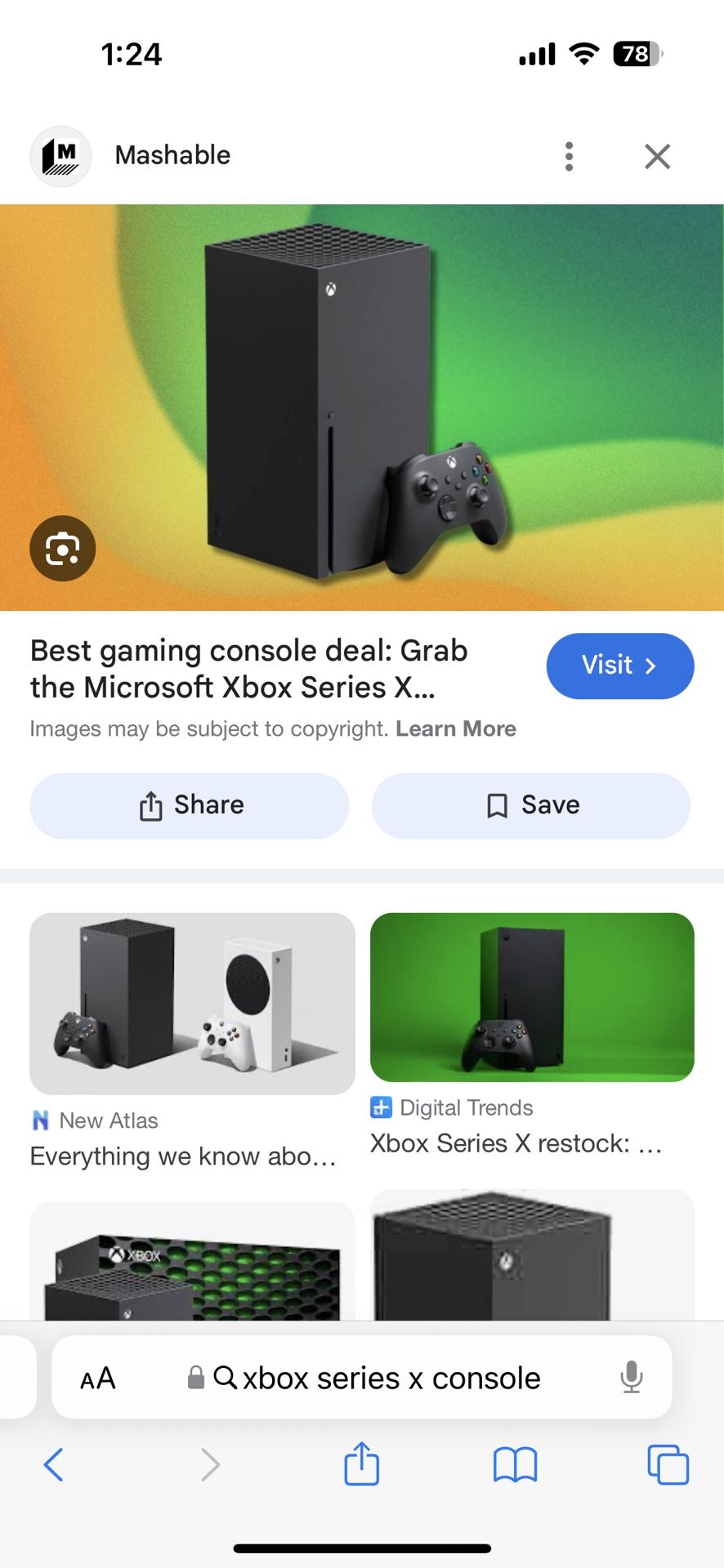Share this Xbox image

pyautogui.click(x=190, y=805)
